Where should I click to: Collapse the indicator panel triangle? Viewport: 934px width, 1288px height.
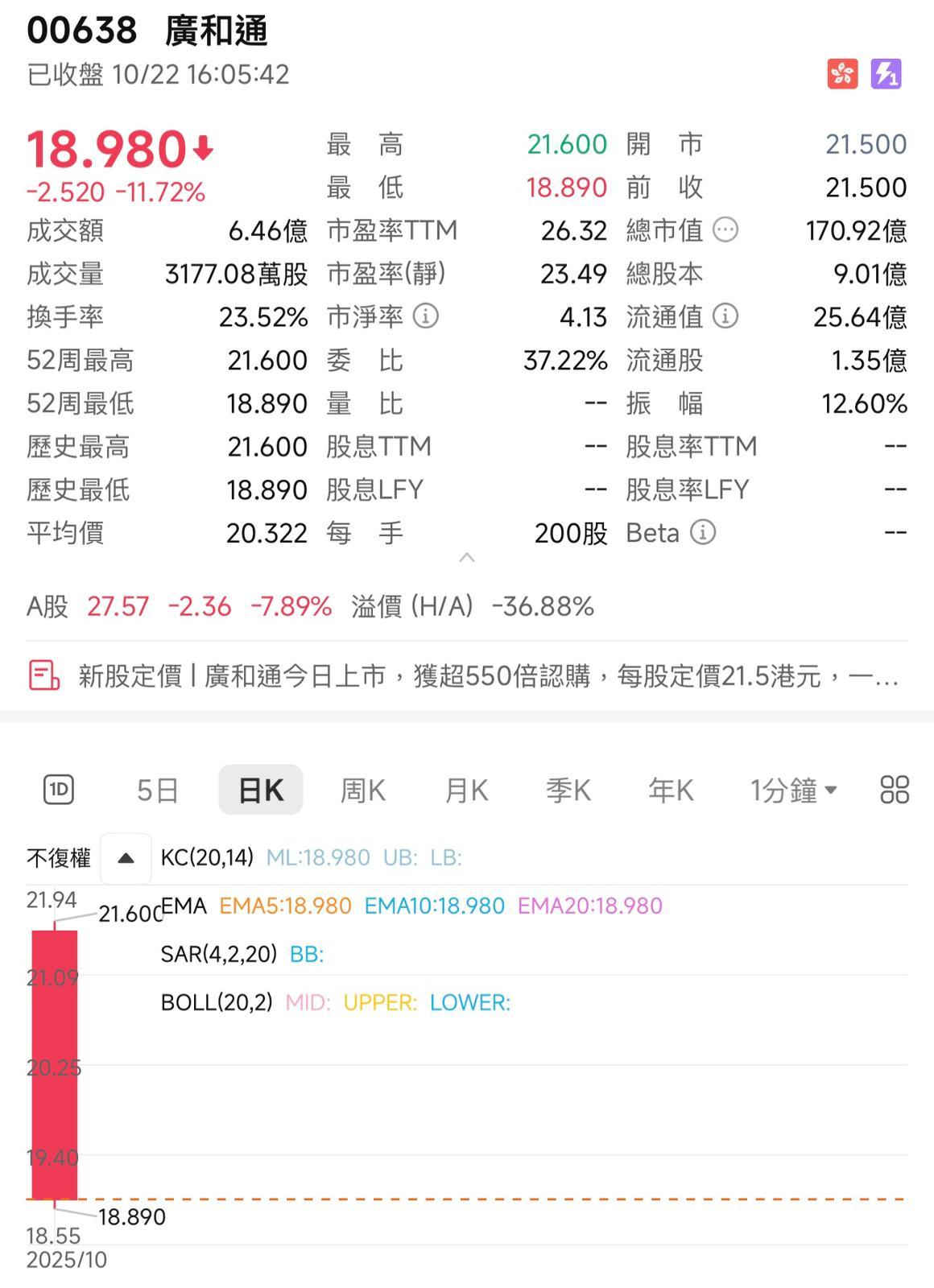tap(126, 858)
